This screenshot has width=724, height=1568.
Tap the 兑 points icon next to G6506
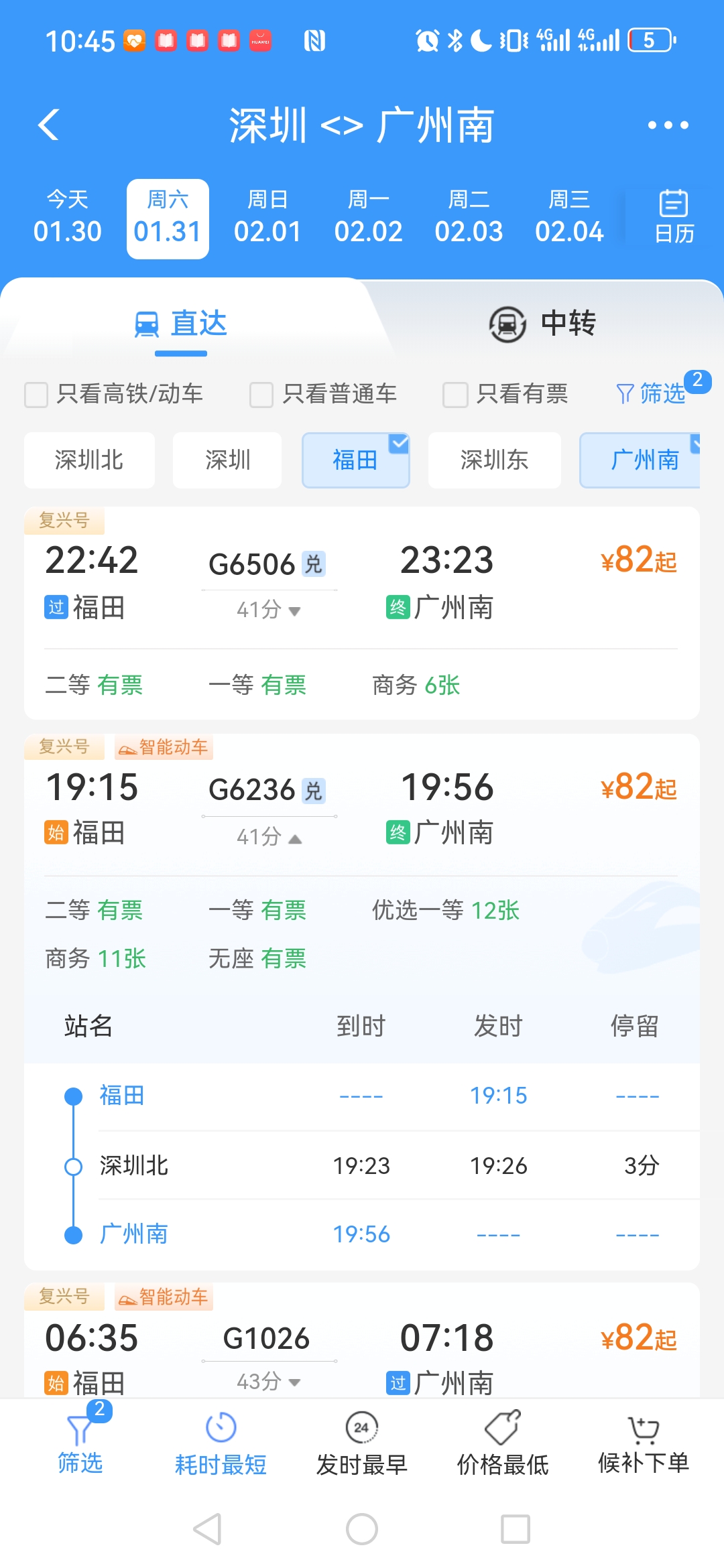click(314, 564)
